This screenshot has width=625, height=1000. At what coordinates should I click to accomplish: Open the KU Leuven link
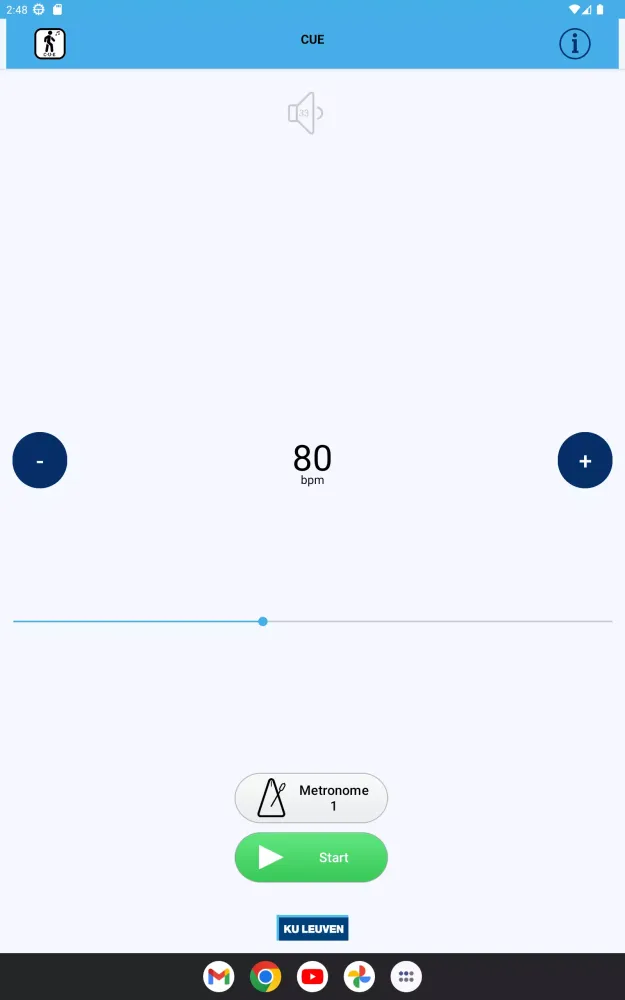pos(312,928)
